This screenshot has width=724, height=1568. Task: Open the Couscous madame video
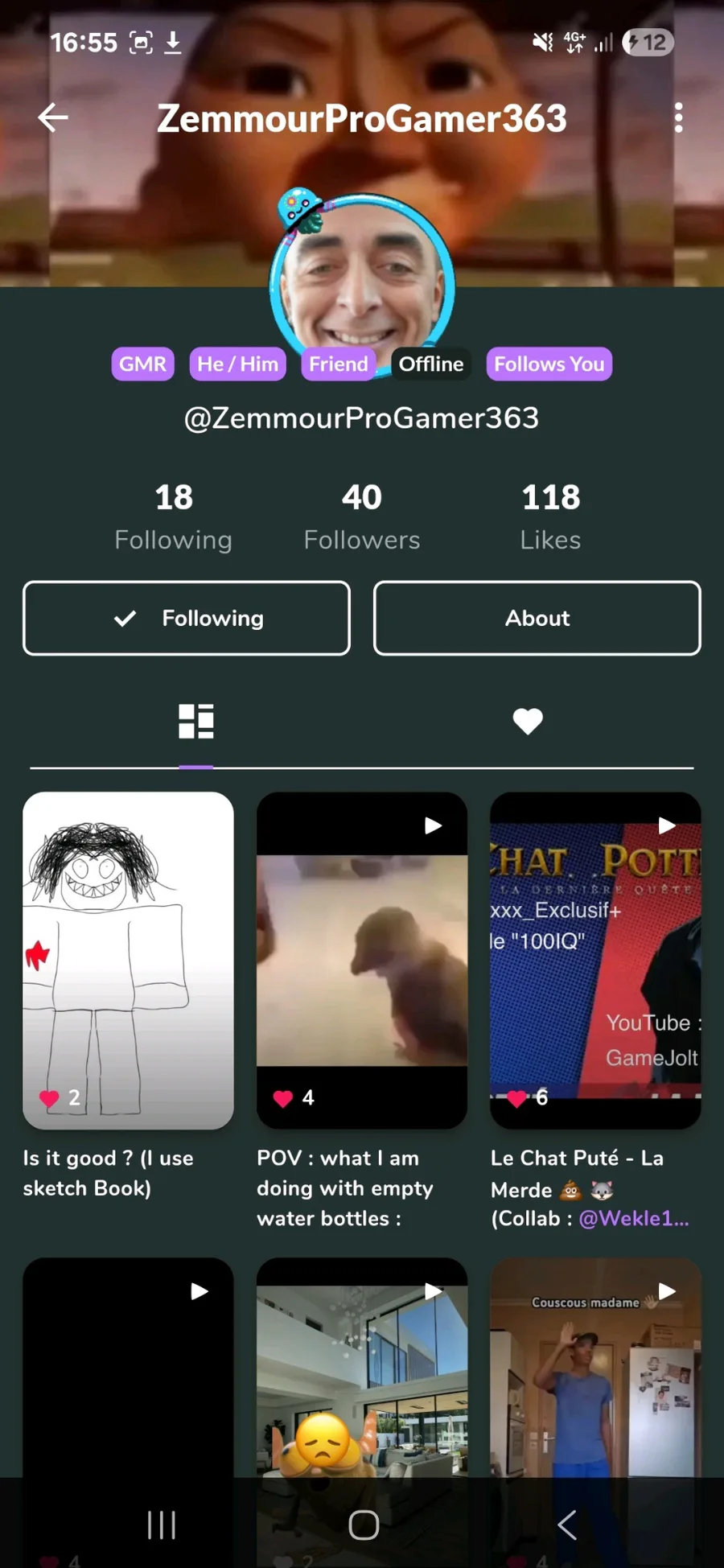[595, 1368]
